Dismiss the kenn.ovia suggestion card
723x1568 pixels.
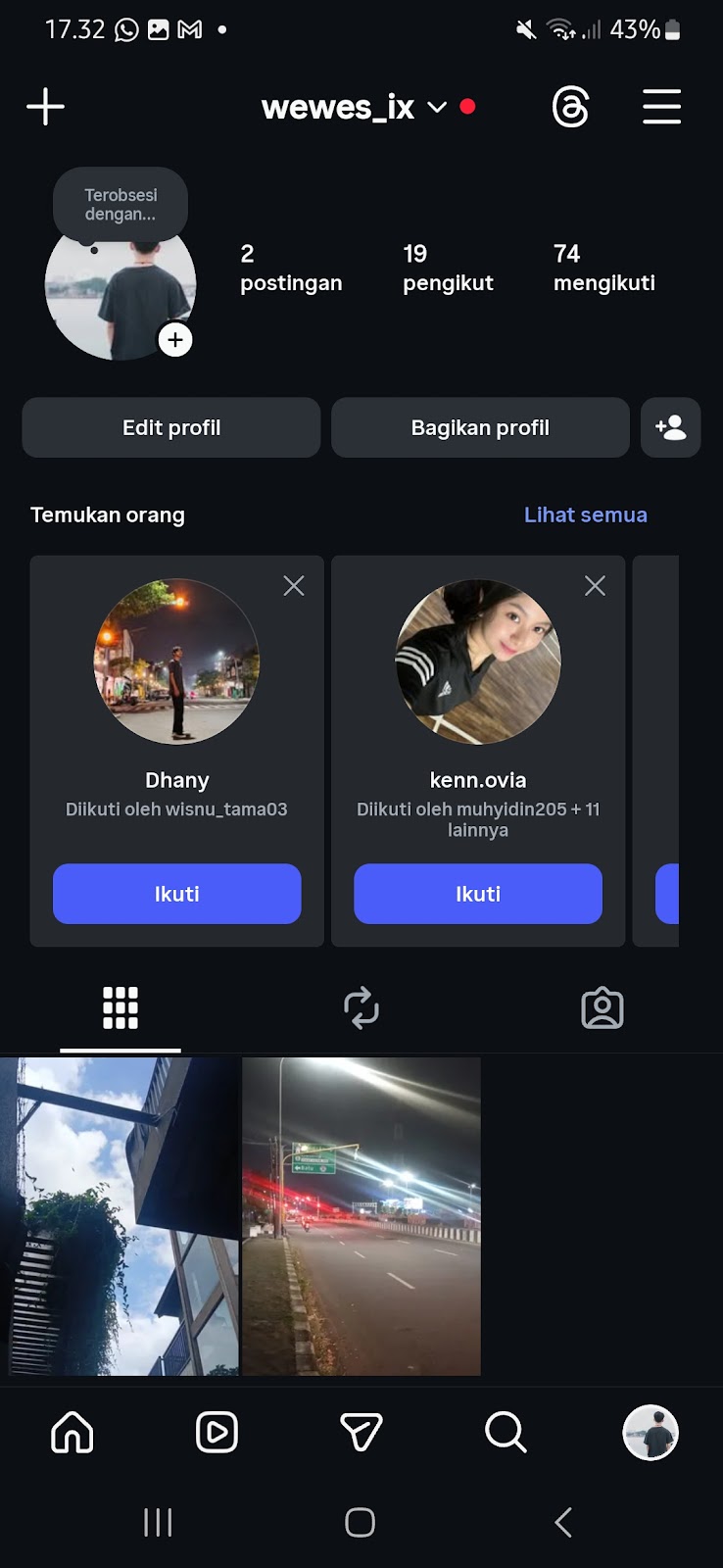point(595,586)
